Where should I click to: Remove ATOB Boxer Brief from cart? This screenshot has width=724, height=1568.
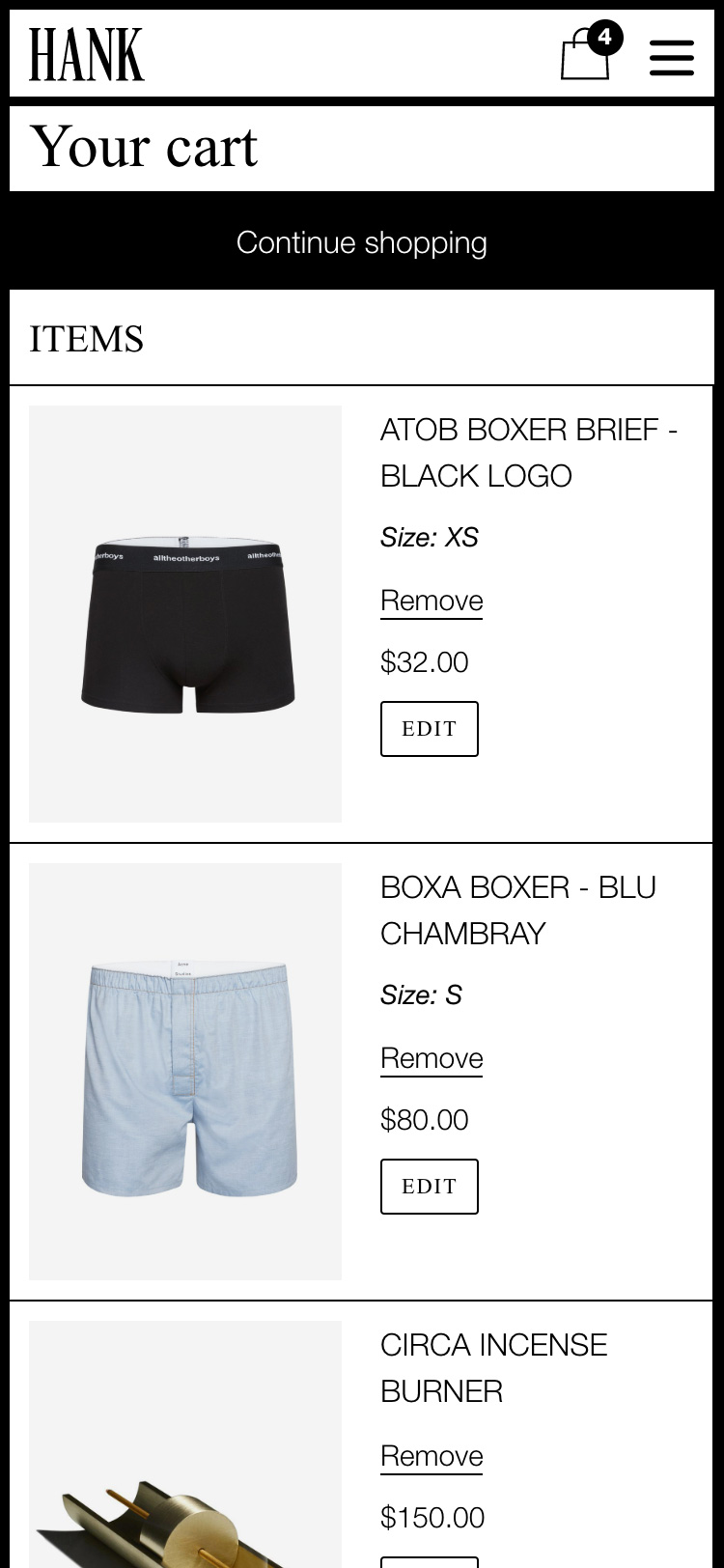[432, 601]
